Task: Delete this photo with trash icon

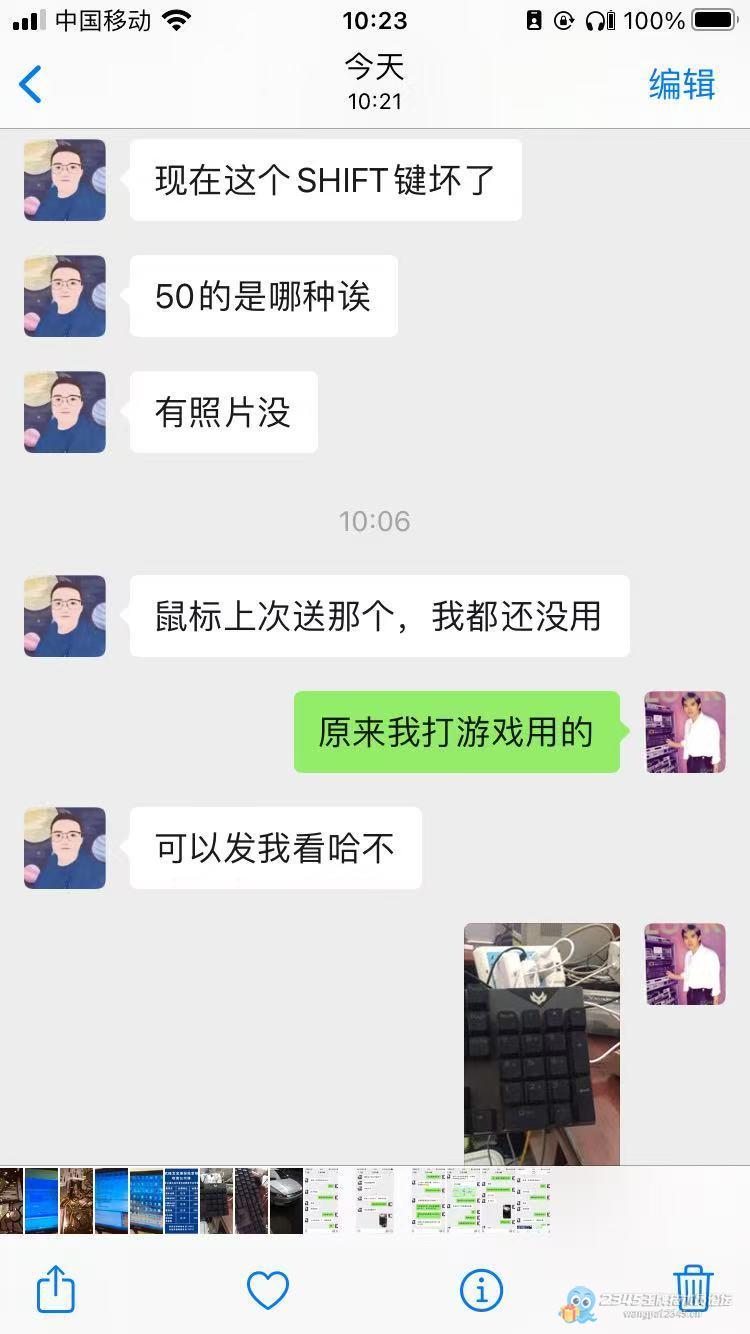Action: pos(692,1288)
